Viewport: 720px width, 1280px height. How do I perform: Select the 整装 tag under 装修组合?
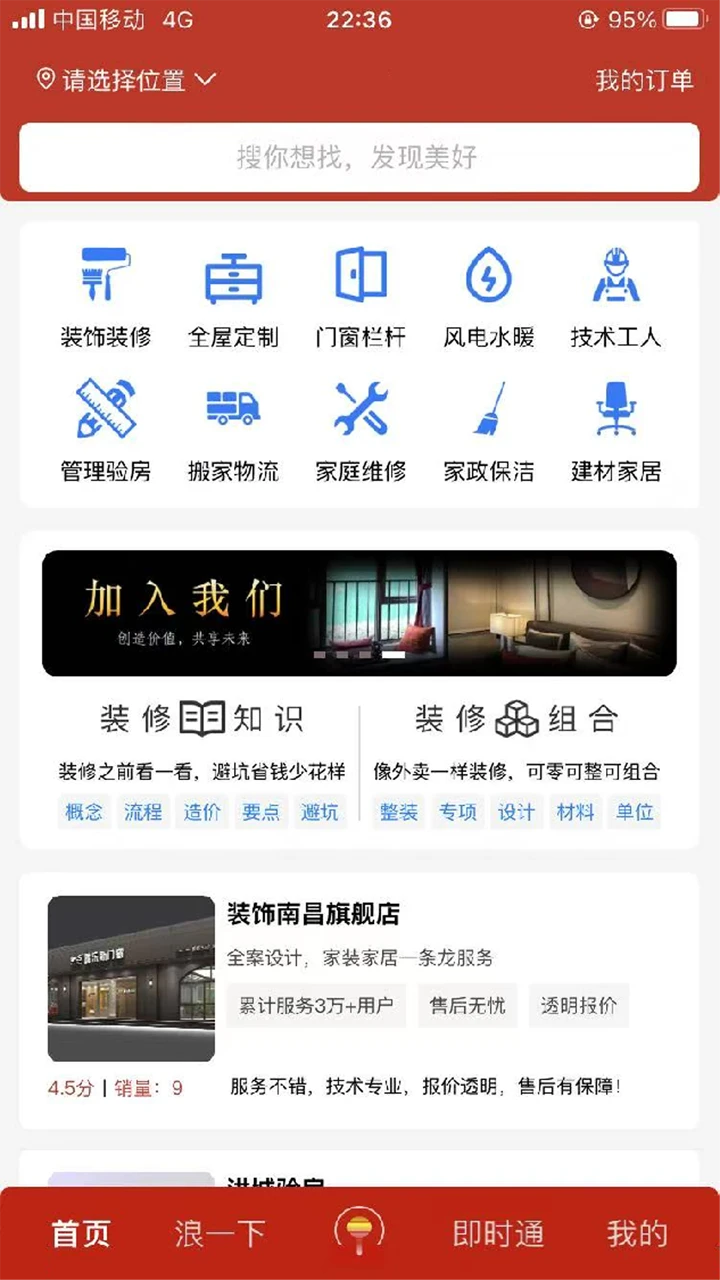[398, 812]
